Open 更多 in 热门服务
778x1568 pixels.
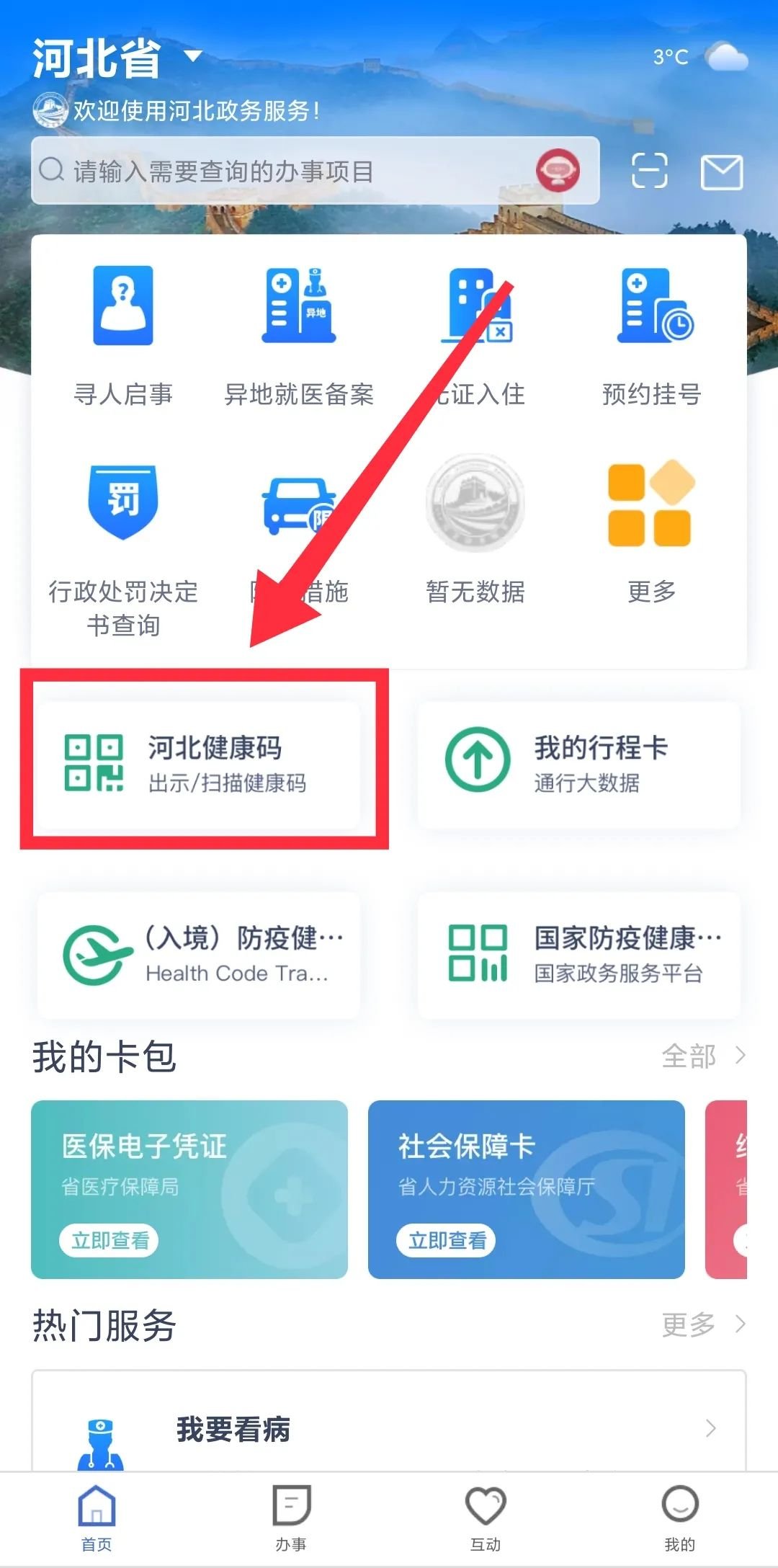click(702, 1324)
